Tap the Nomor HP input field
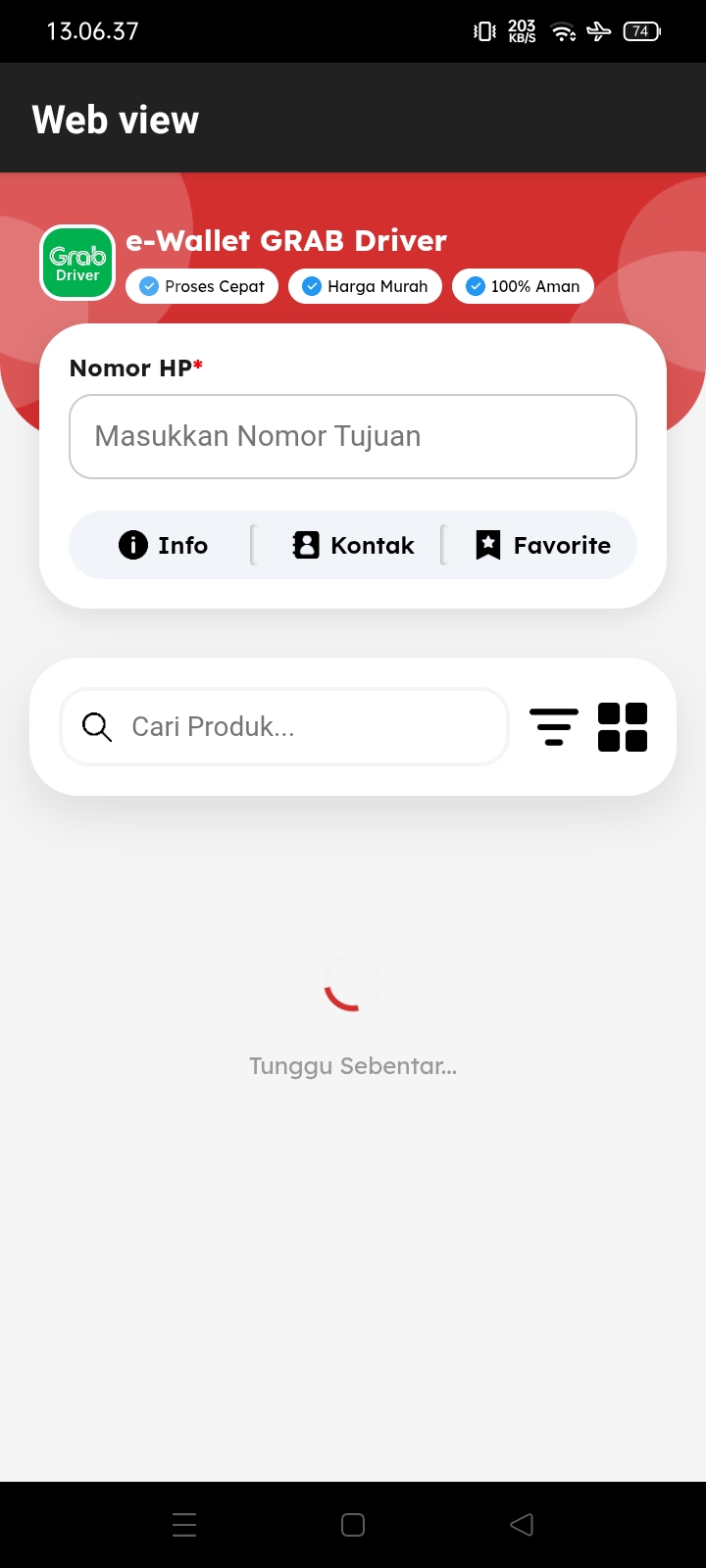 click(353, 436)
